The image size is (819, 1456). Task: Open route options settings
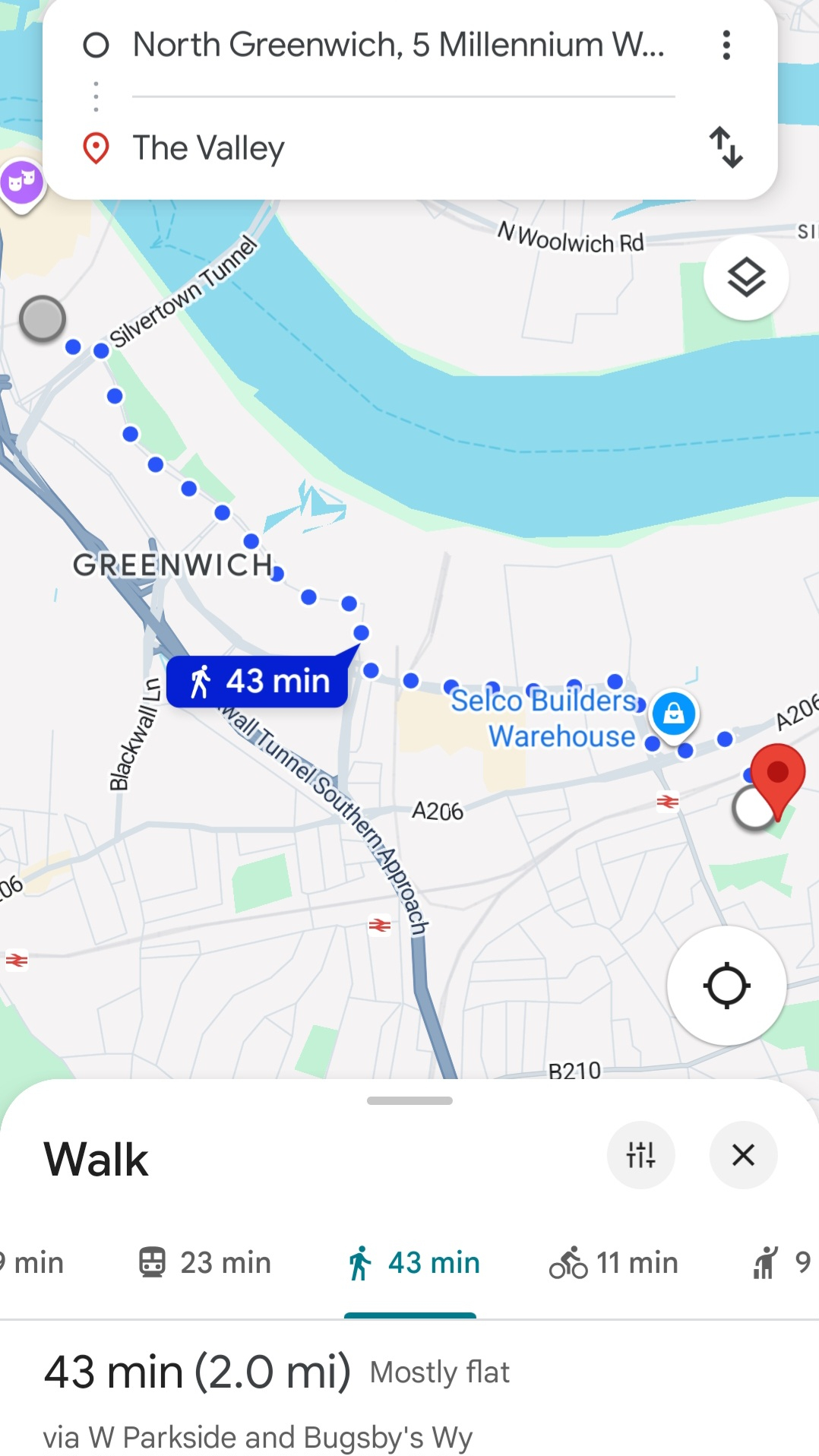(x=640, y=1155)
